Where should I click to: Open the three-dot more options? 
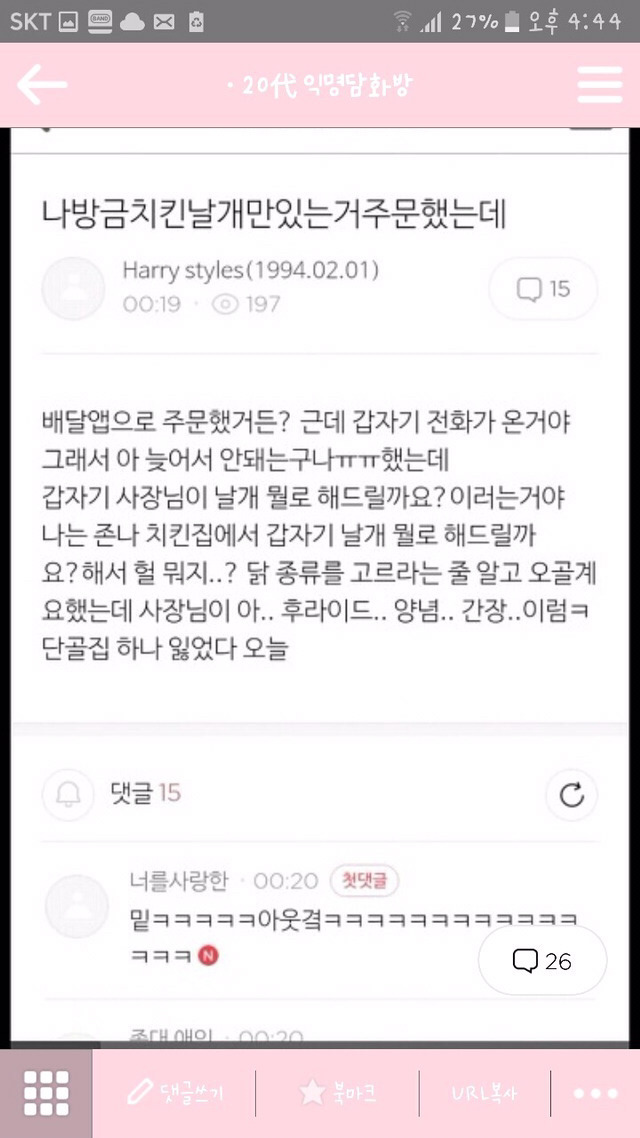[596, 1093]
